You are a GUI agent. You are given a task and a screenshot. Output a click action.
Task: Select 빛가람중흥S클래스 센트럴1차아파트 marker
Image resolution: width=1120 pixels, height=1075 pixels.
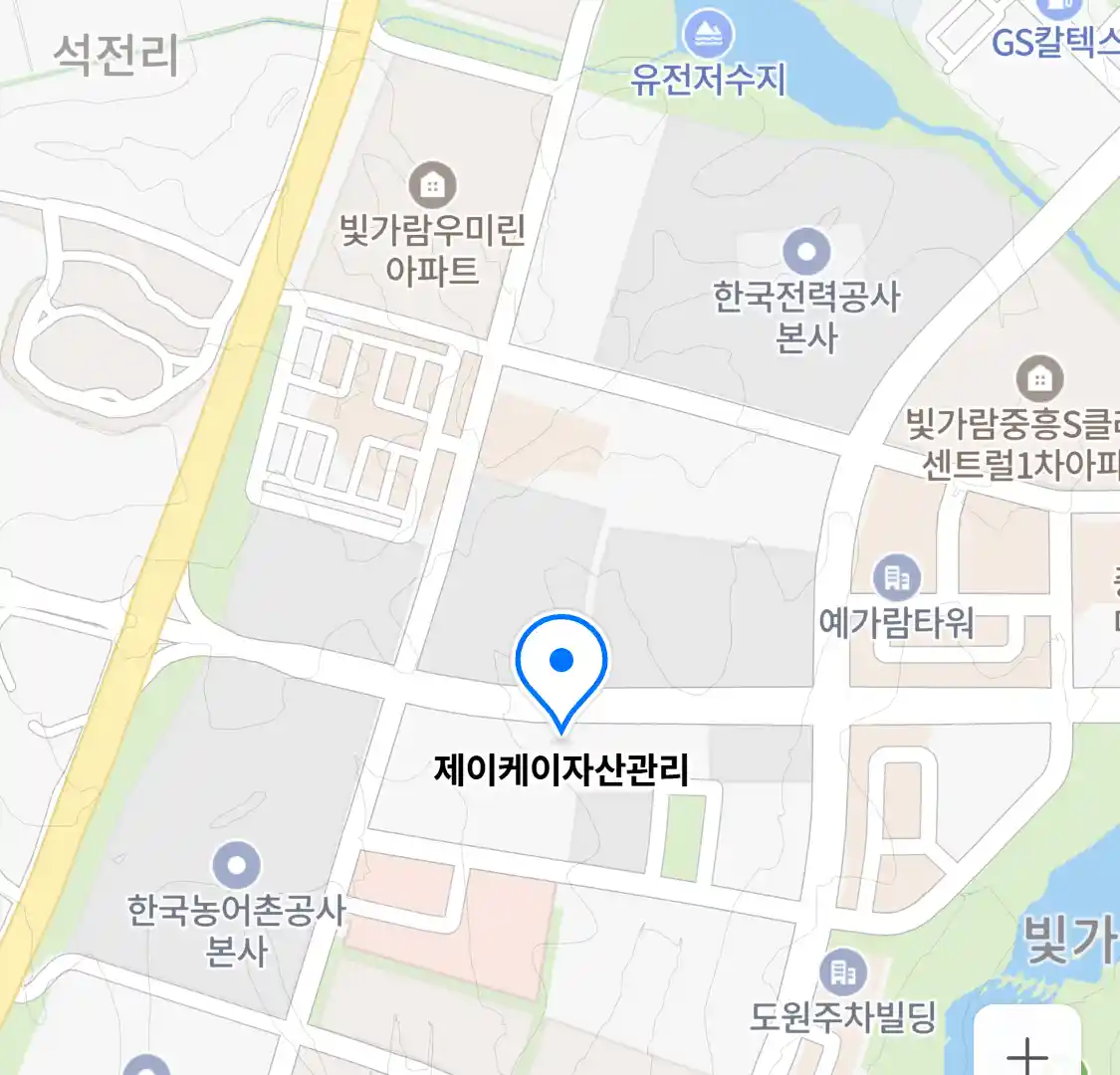pos(1039,379)
